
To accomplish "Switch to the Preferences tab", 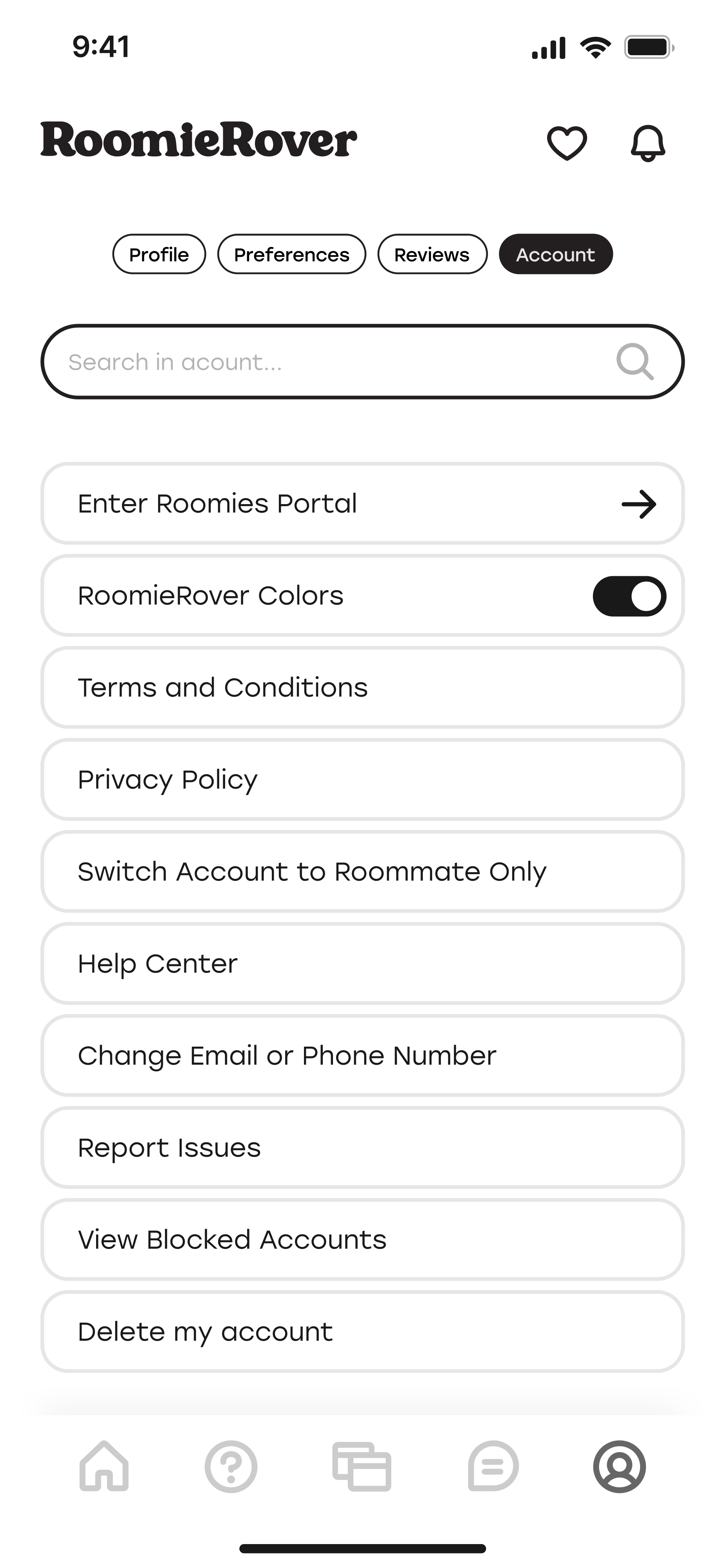I will [292, 254].
